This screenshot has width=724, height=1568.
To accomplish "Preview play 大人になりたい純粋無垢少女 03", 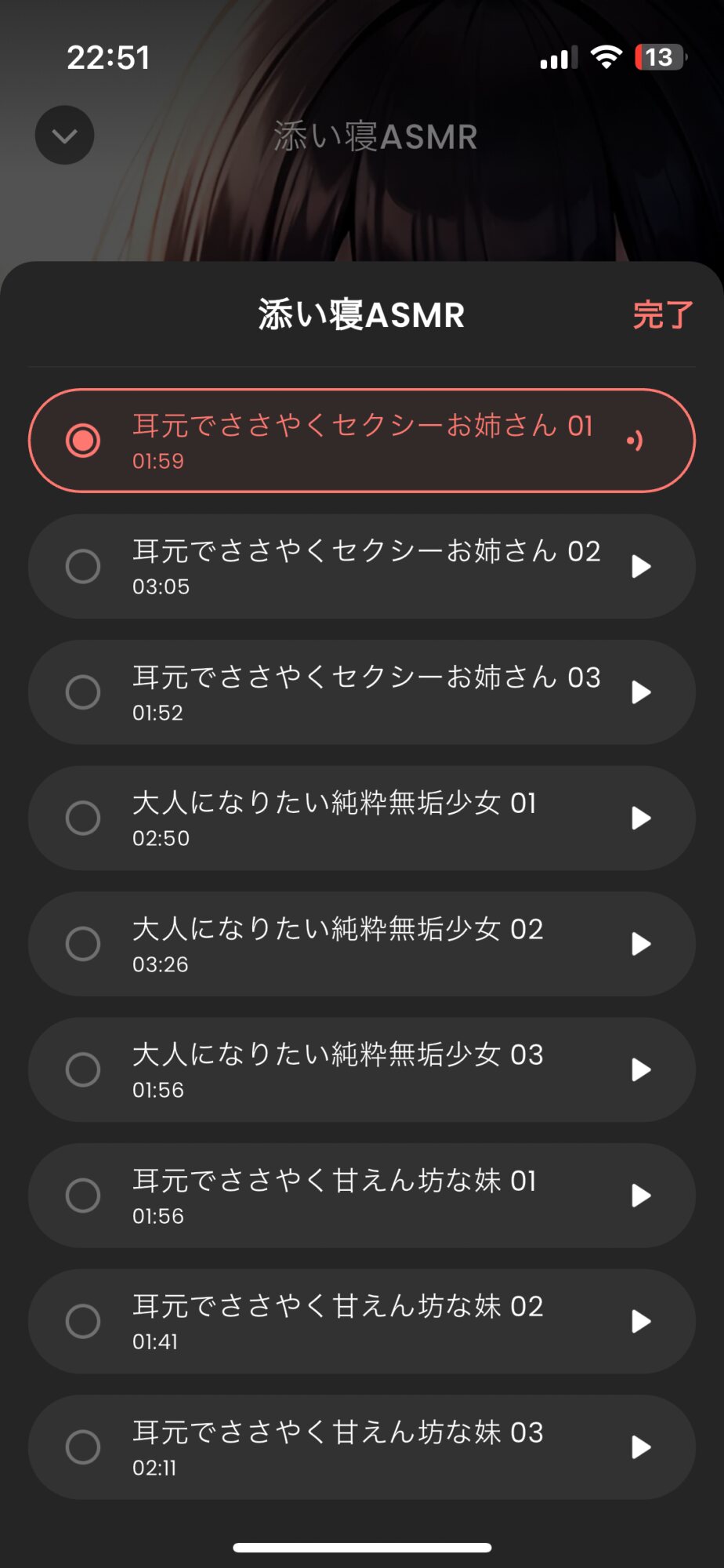I will 641,1069.
